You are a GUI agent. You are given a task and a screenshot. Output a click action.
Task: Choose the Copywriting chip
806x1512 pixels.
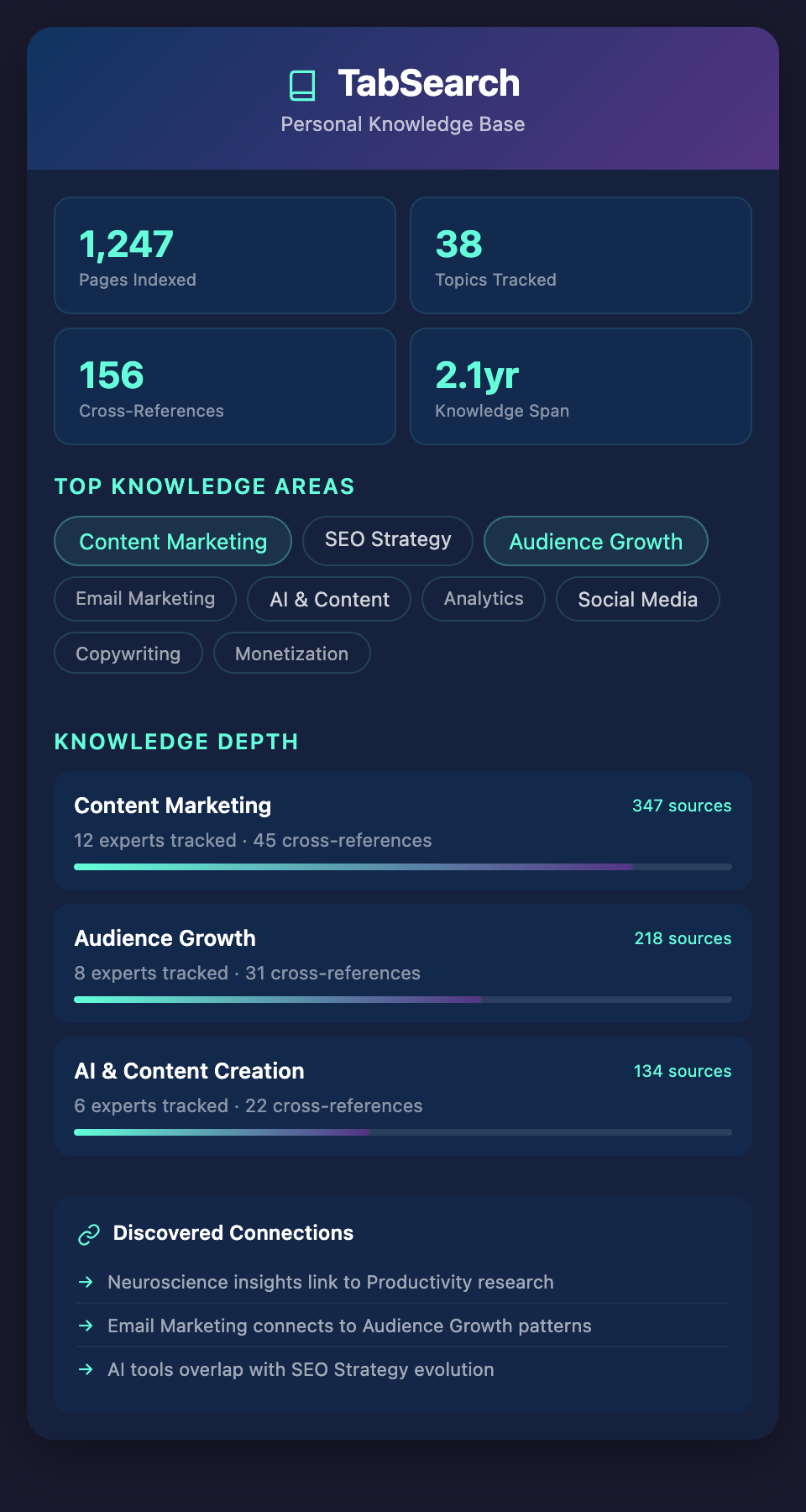128,654
